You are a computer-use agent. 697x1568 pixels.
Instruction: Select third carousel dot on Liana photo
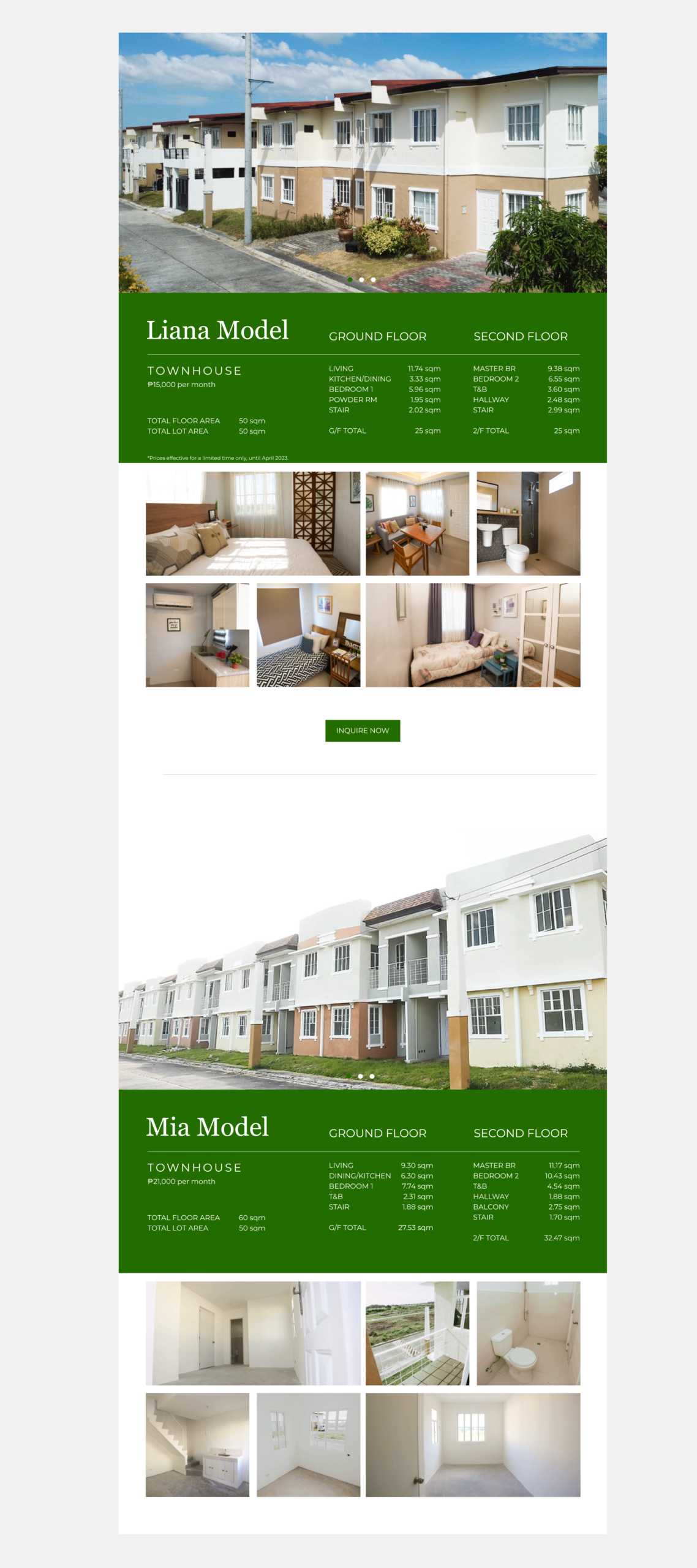click(373, 279)
